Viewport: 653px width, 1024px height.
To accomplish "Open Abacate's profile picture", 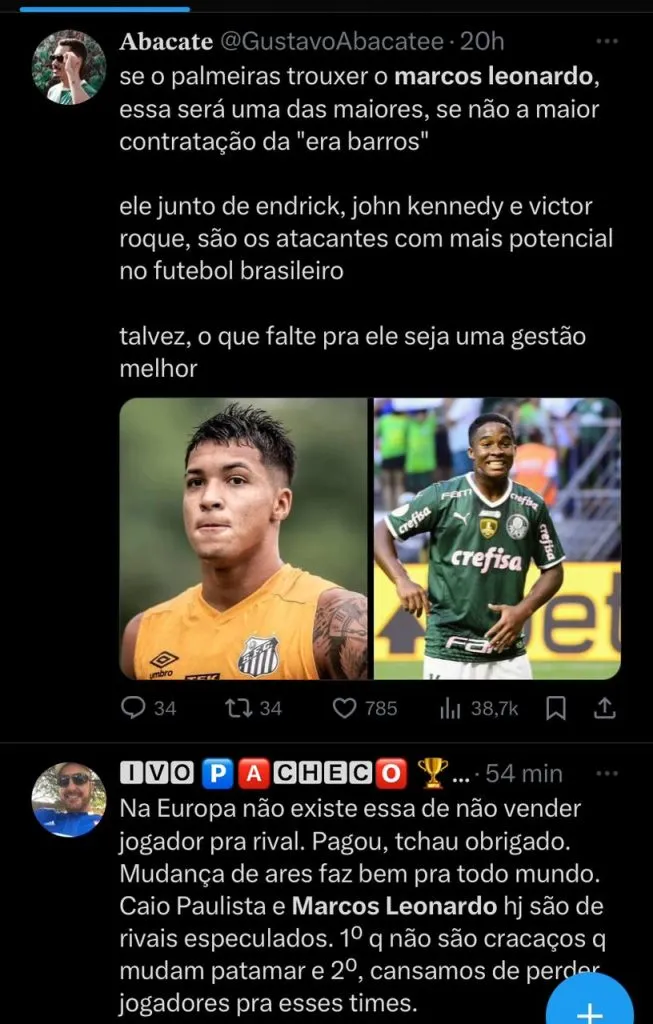I will [x=69, y=67].
